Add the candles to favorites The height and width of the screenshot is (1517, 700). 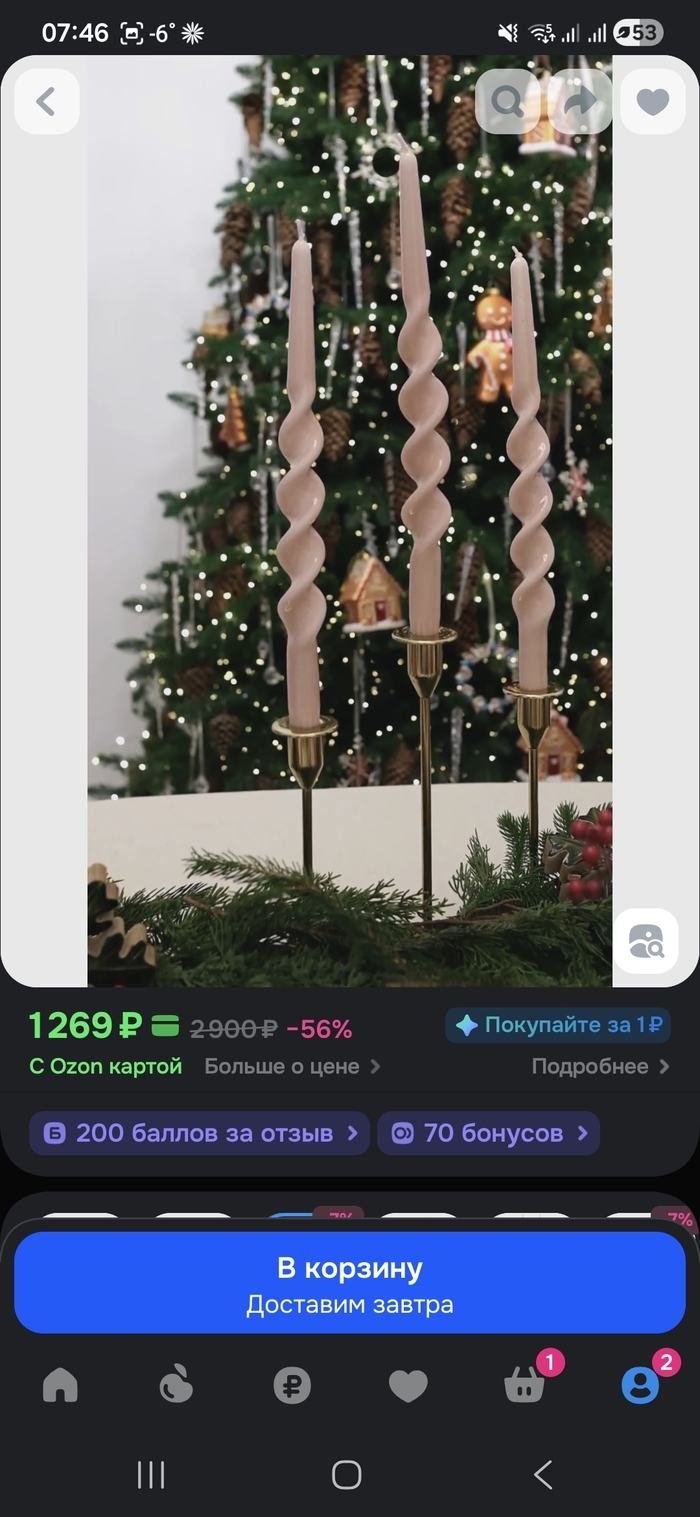[653, 102]
